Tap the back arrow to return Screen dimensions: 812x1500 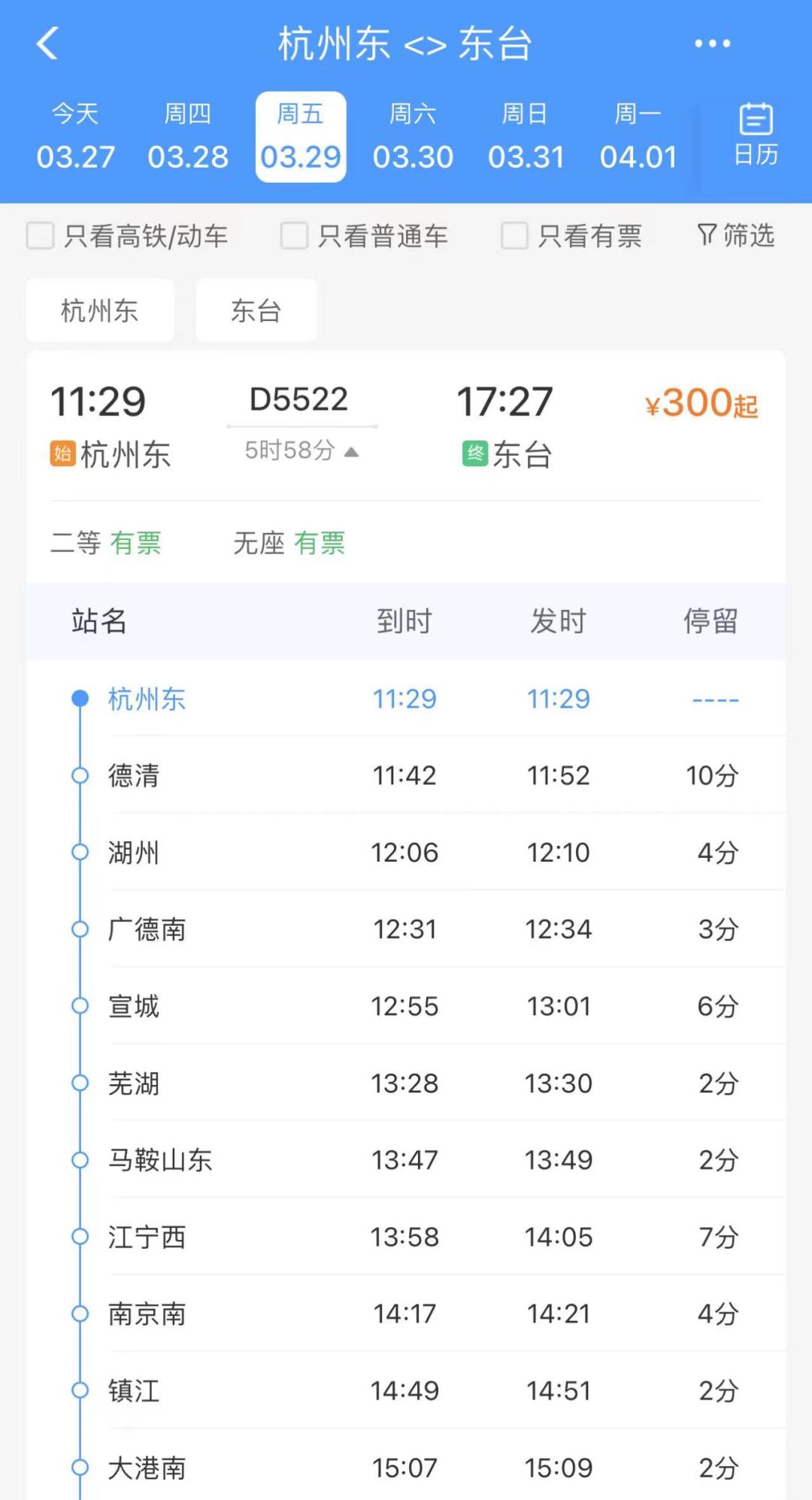tap(48, 43)
